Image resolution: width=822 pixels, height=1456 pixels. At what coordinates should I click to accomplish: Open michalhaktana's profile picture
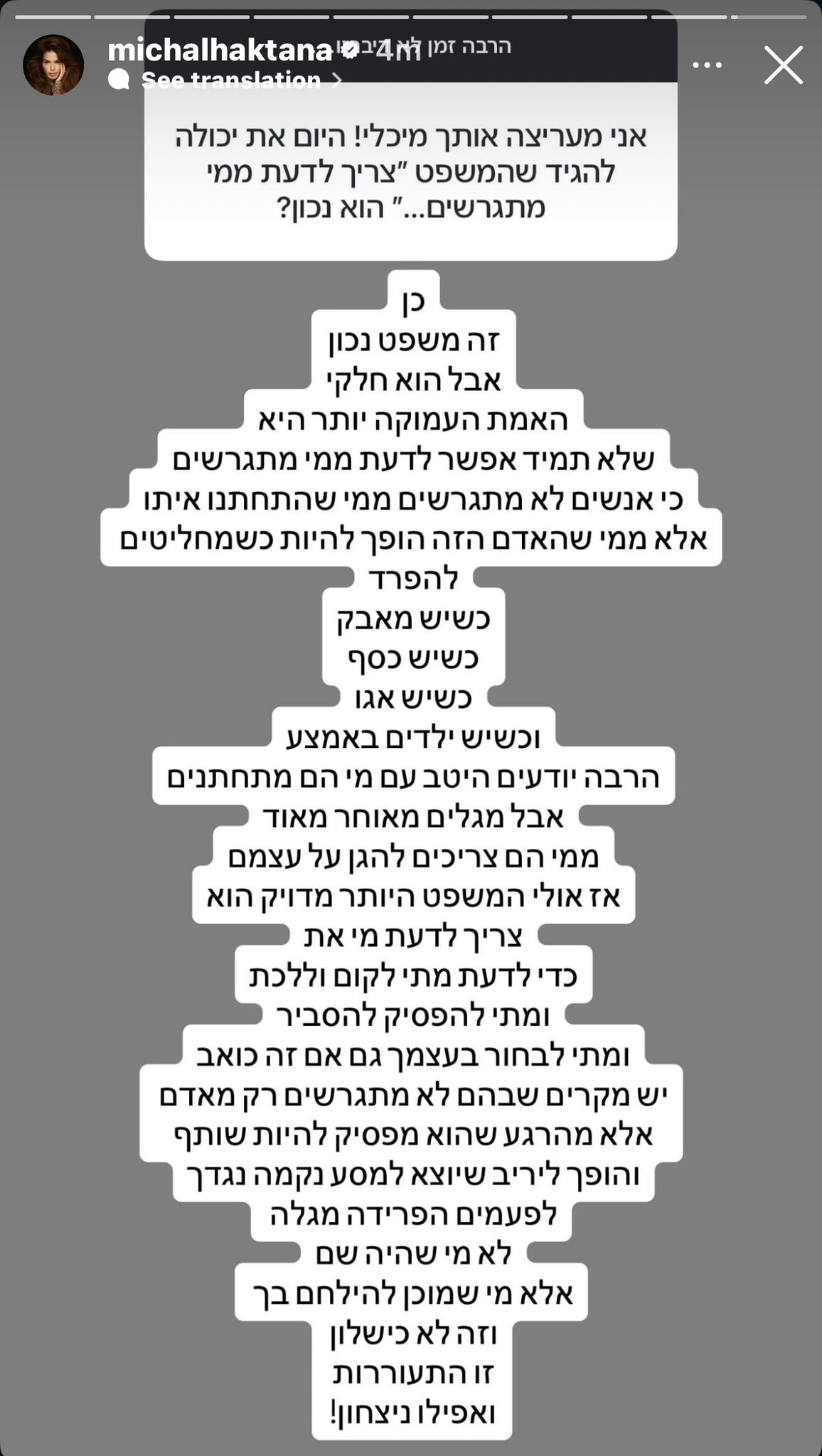tap(53, 65)
